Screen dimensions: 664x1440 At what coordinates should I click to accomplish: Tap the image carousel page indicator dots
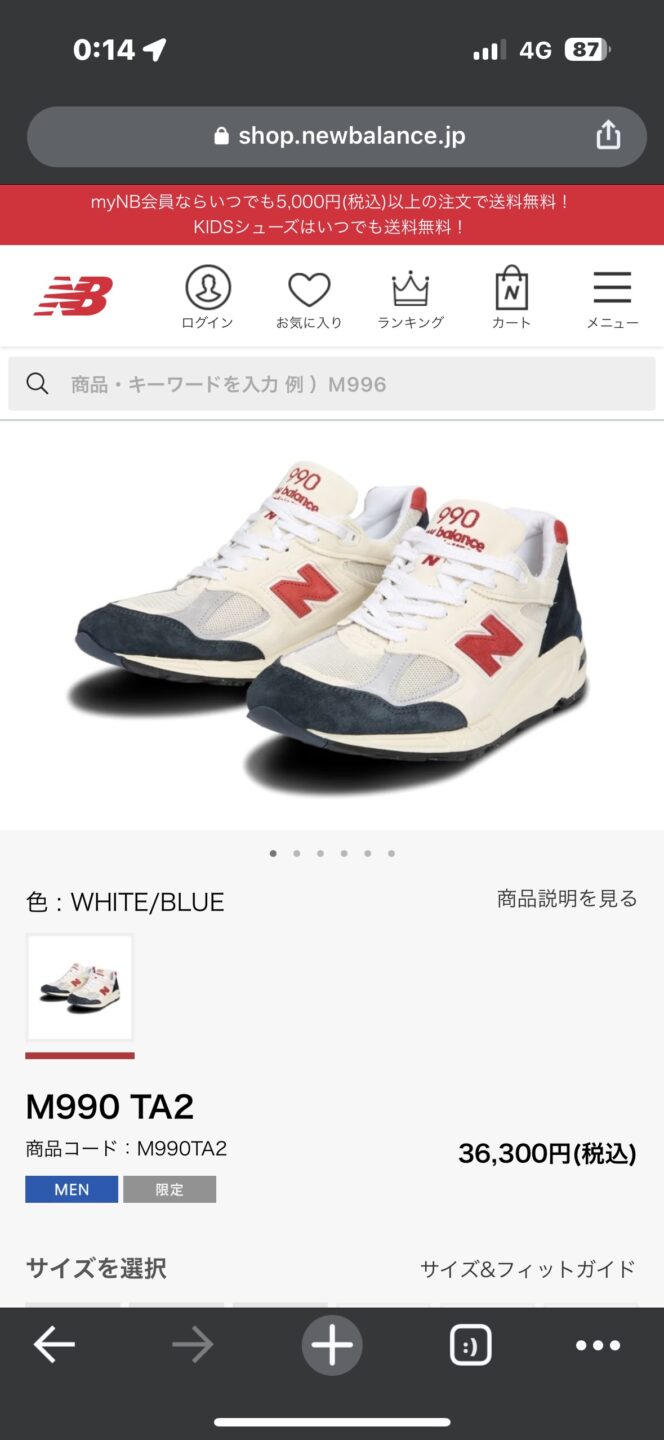pyautogui.click(x=332, y=854)
